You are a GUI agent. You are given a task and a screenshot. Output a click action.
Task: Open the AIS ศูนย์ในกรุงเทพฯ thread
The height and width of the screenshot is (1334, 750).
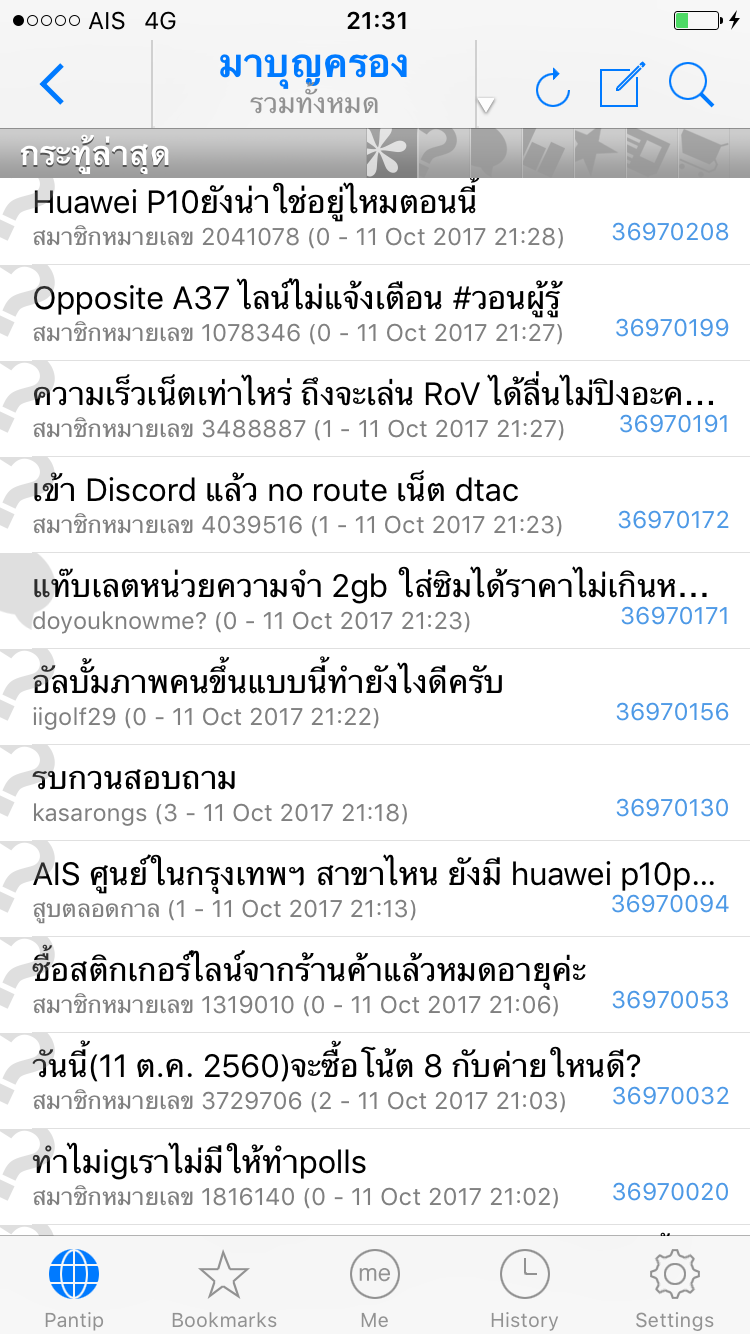pyautogui.click(x=375, y=889)
